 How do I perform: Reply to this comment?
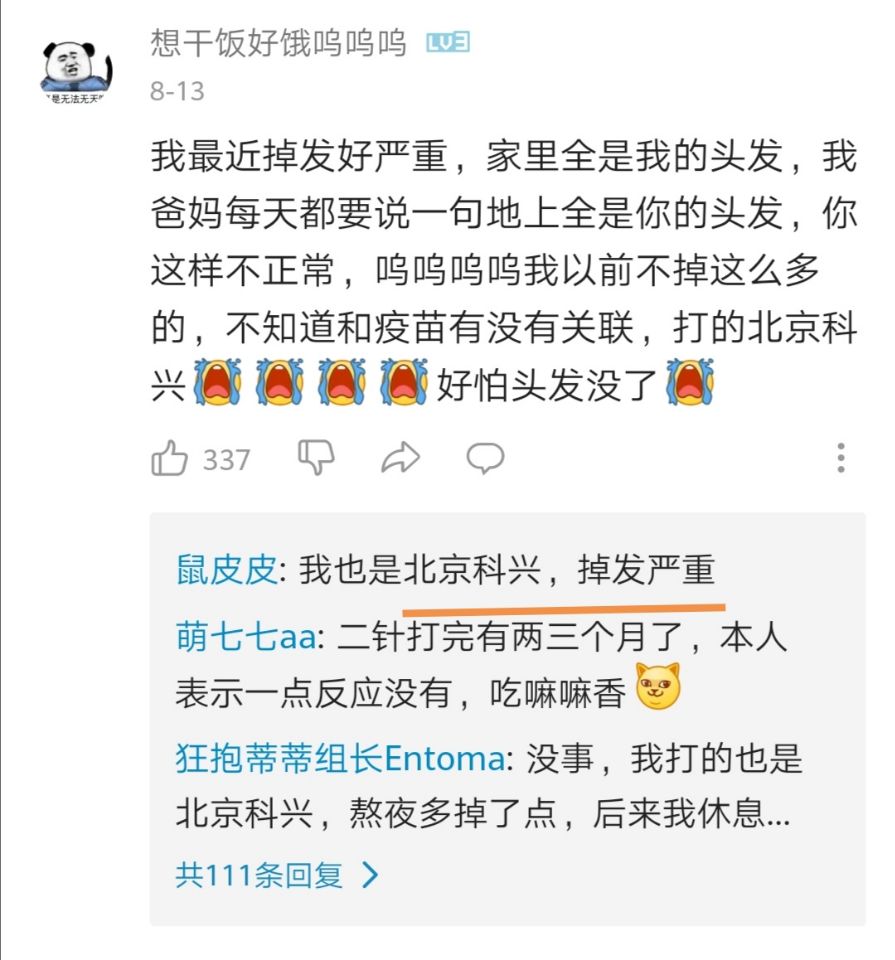(485, 458)
